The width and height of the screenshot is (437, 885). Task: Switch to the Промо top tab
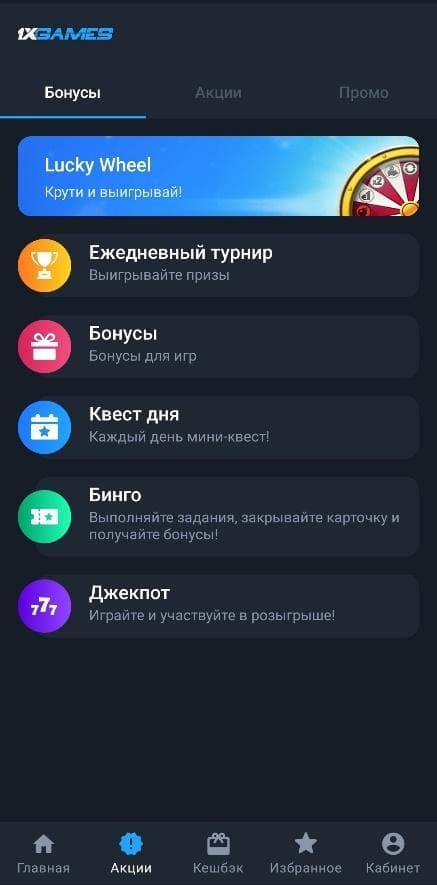click(x=364, y=93)
